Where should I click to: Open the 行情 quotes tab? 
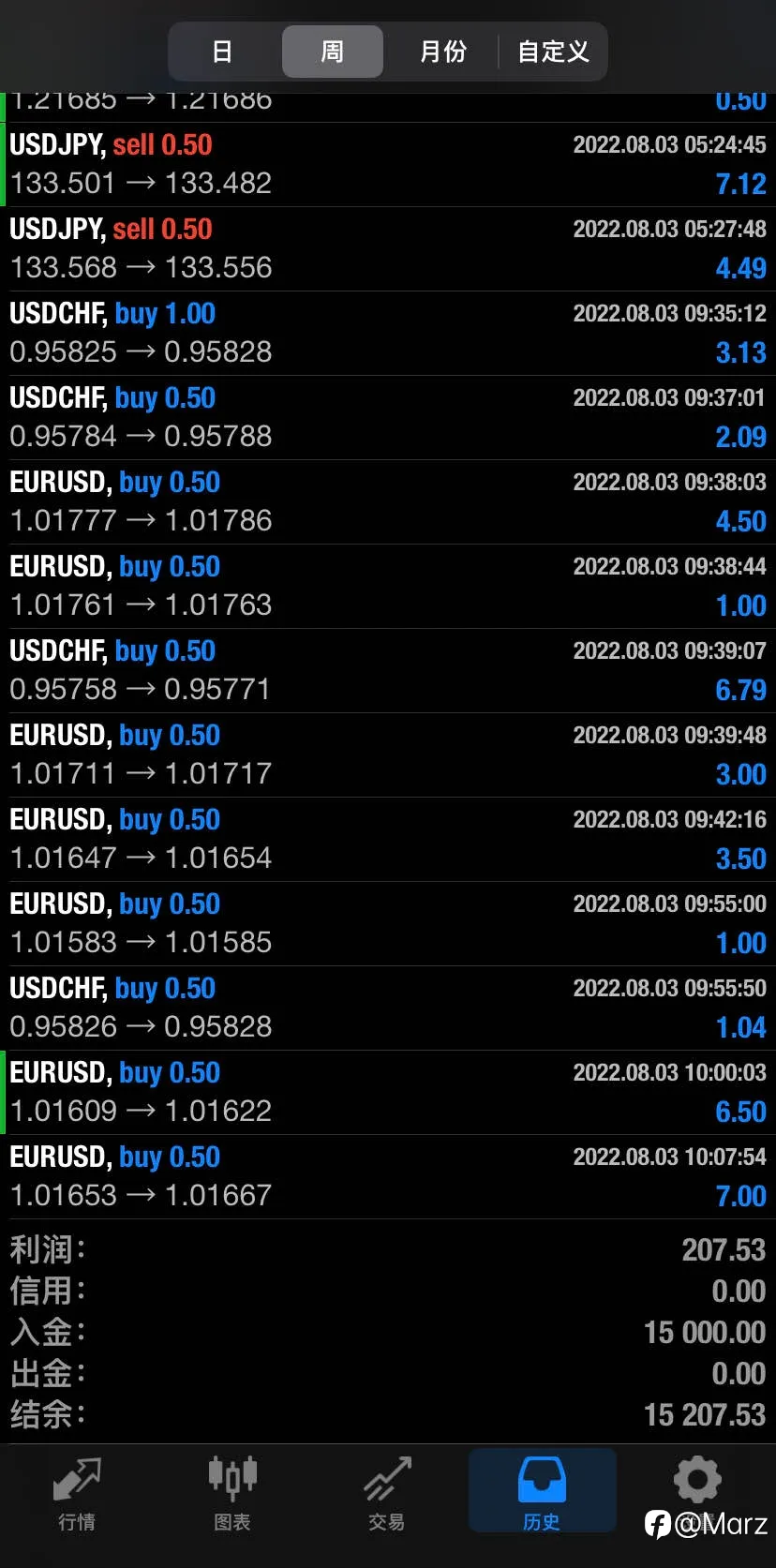77,1493
